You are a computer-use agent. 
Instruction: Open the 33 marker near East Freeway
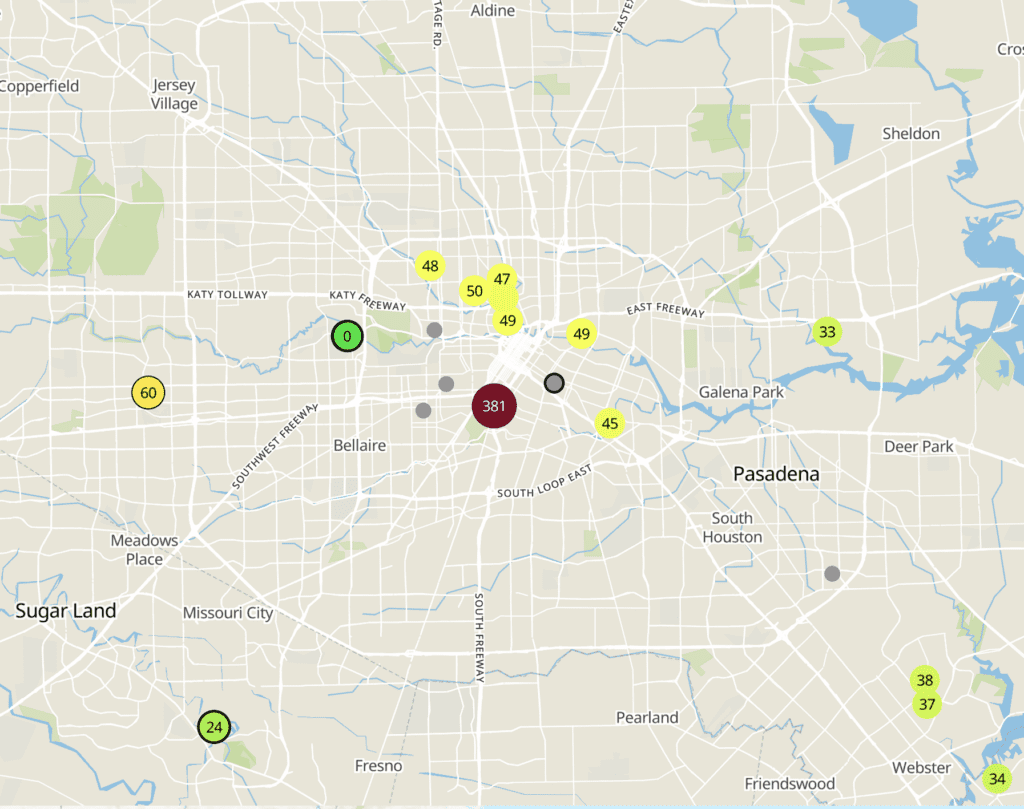pyautogui.click(x=827, y=332)
